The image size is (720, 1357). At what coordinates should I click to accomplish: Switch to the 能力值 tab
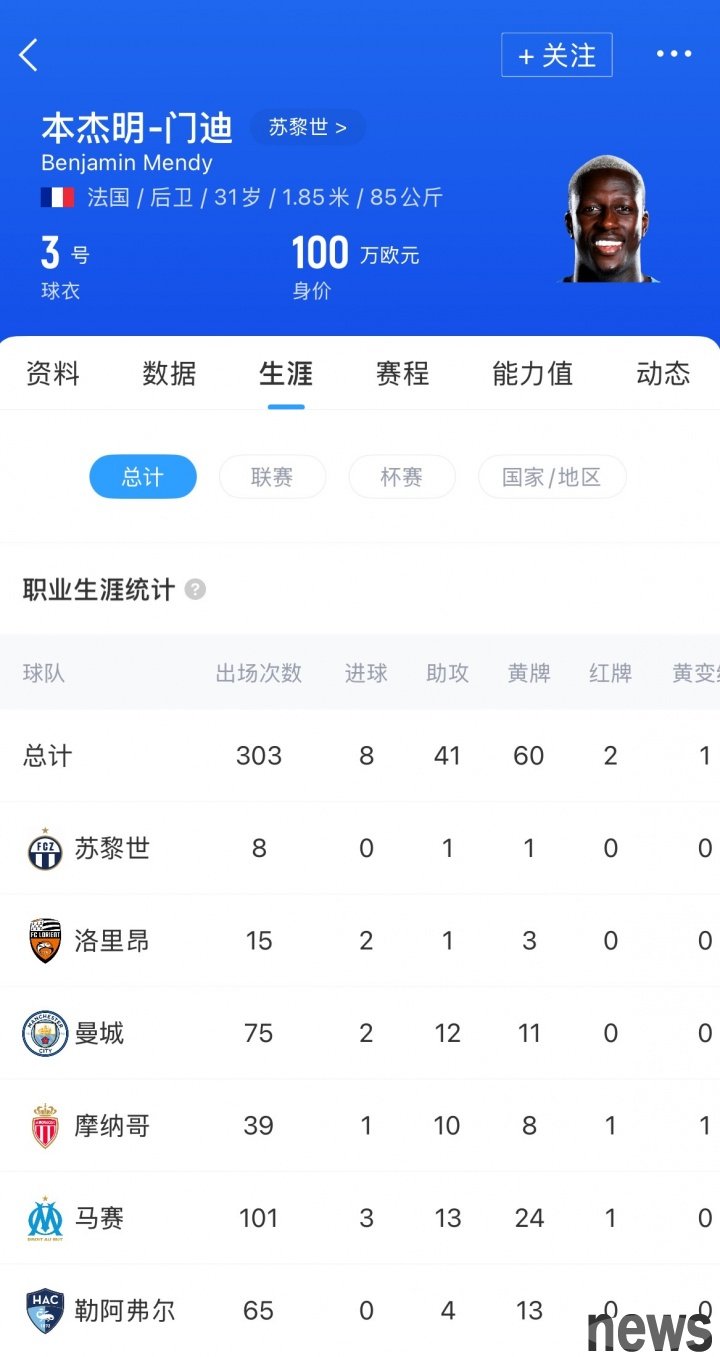tap(533, 374)
